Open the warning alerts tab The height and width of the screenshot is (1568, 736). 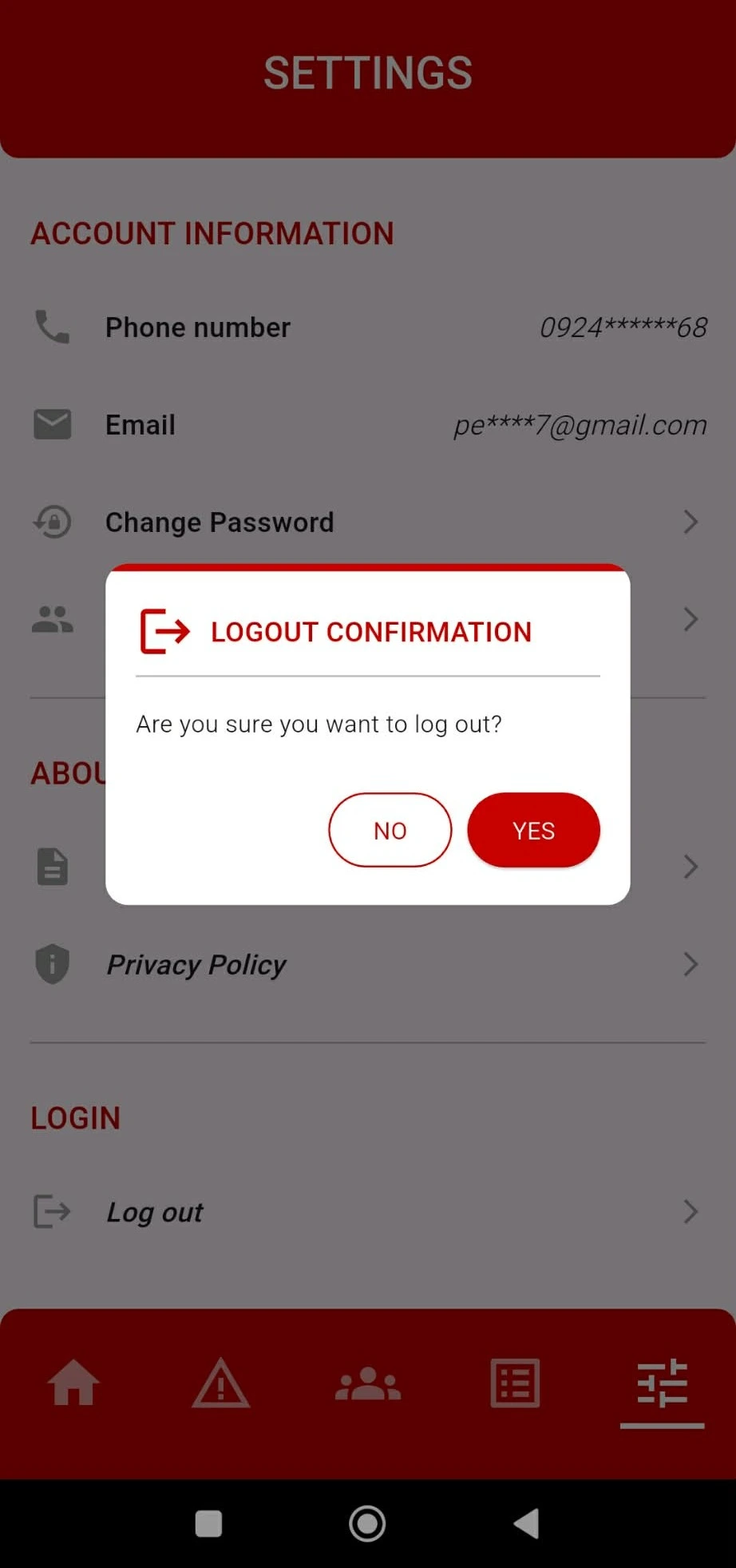point(221,1383)
